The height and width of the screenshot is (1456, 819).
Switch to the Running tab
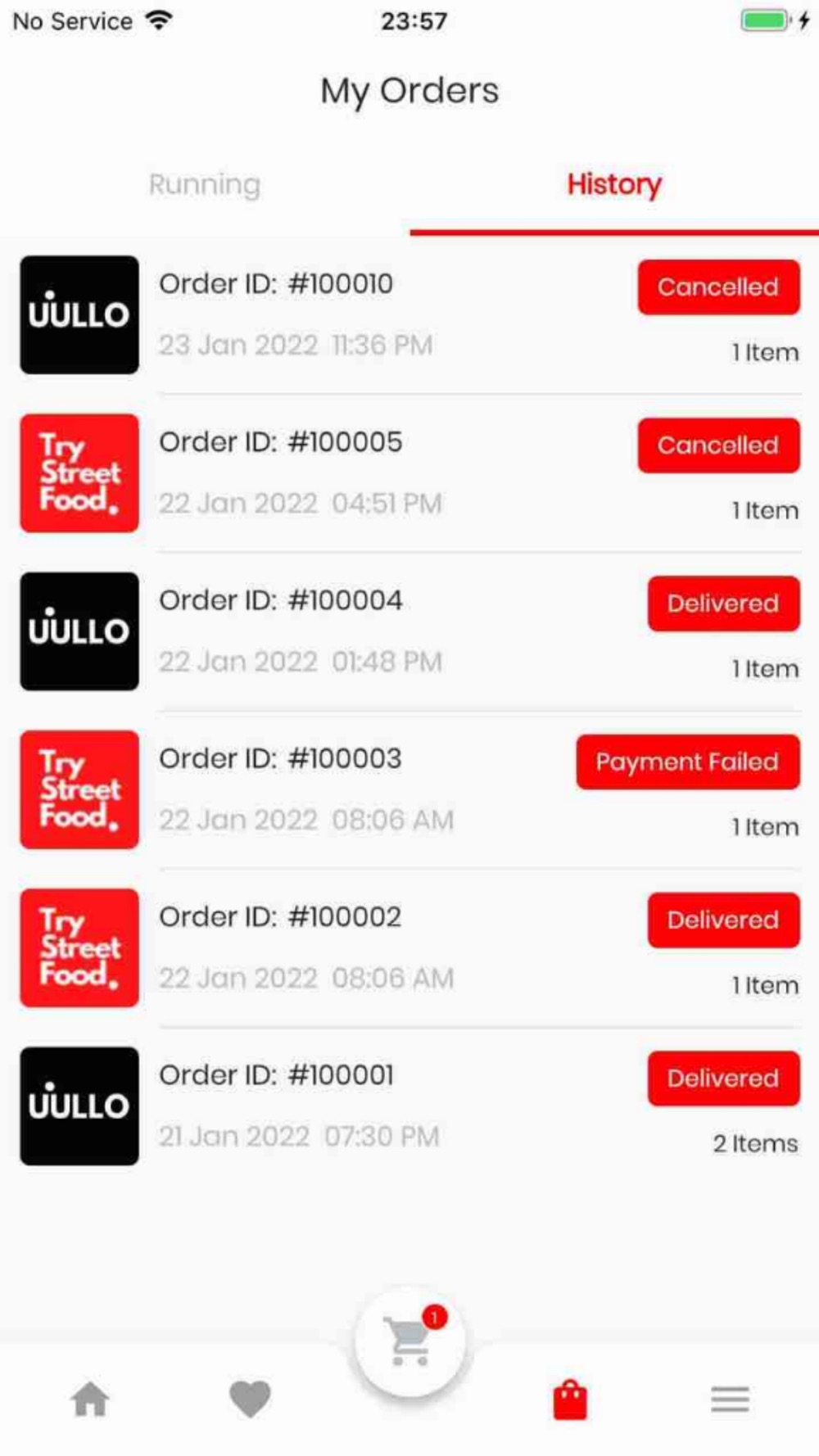pyautogui.click(x=205, y=185)
